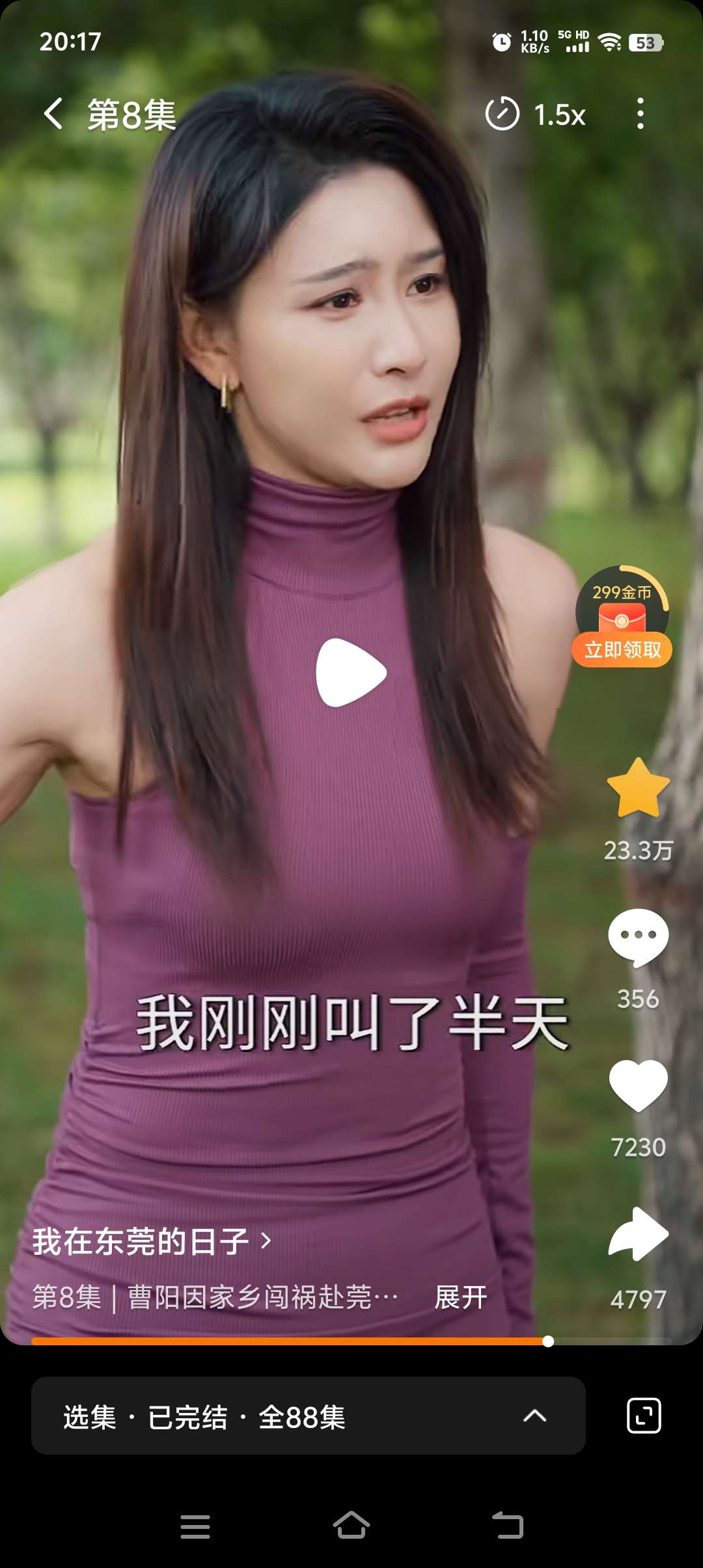The height and width of the screenshot is (1568, 703).
Task: Go back from episode 8
Action: 53,114
